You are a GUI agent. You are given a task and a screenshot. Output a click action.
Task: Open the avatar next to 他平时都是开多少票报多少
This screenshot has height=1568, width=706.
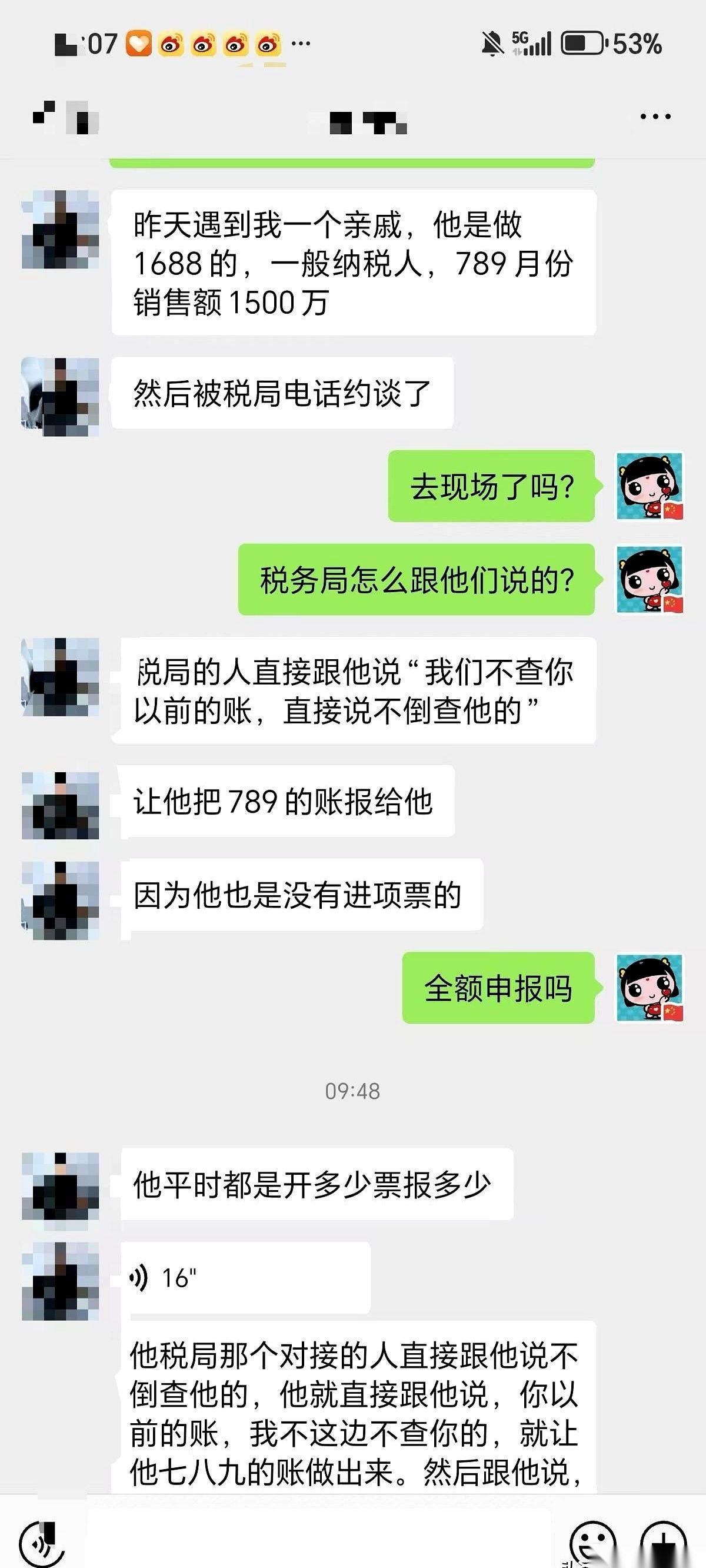61,1187
